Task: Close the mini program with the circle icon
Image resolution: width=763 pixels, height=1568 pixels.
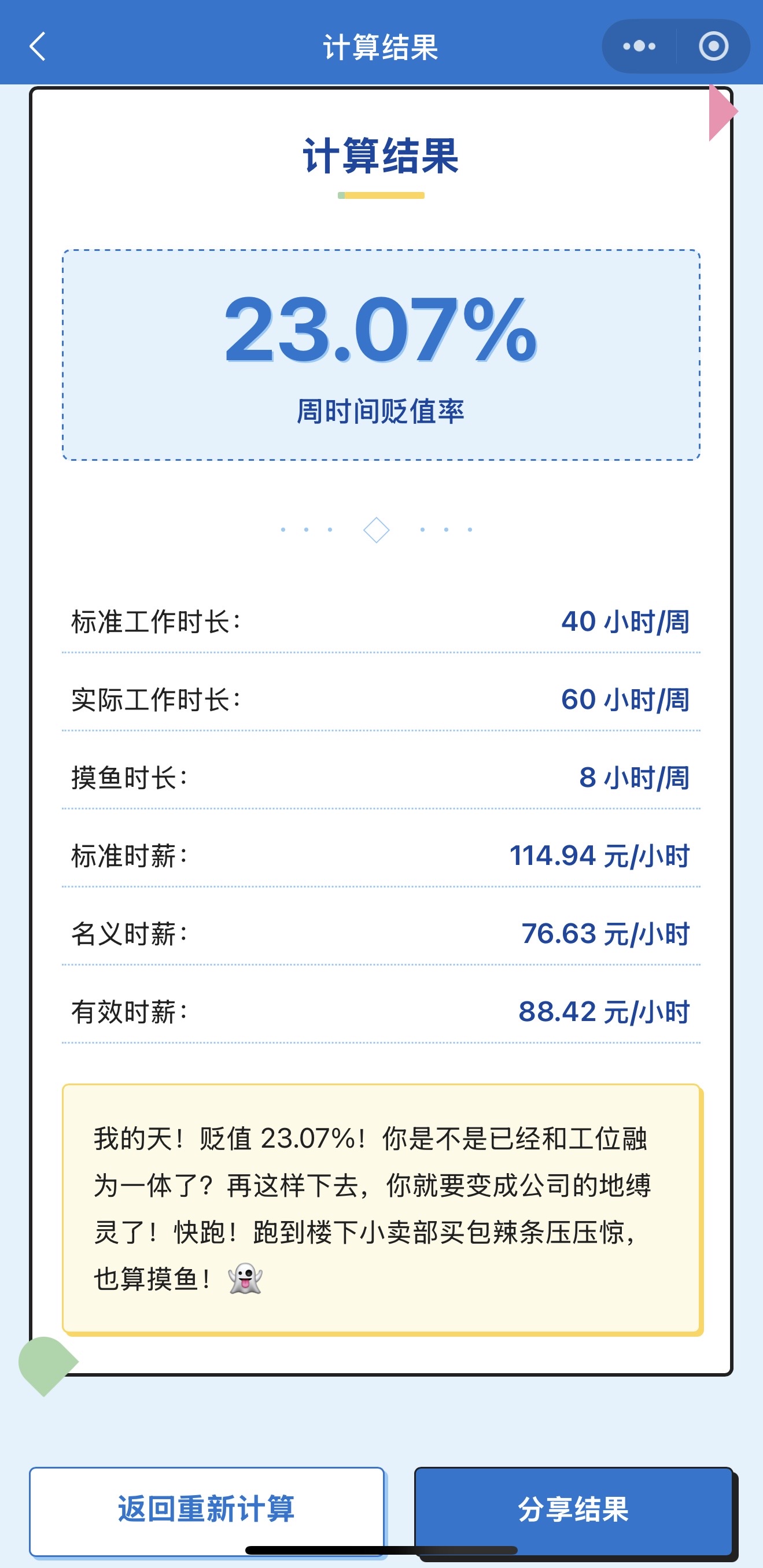Action: [713, 46]
